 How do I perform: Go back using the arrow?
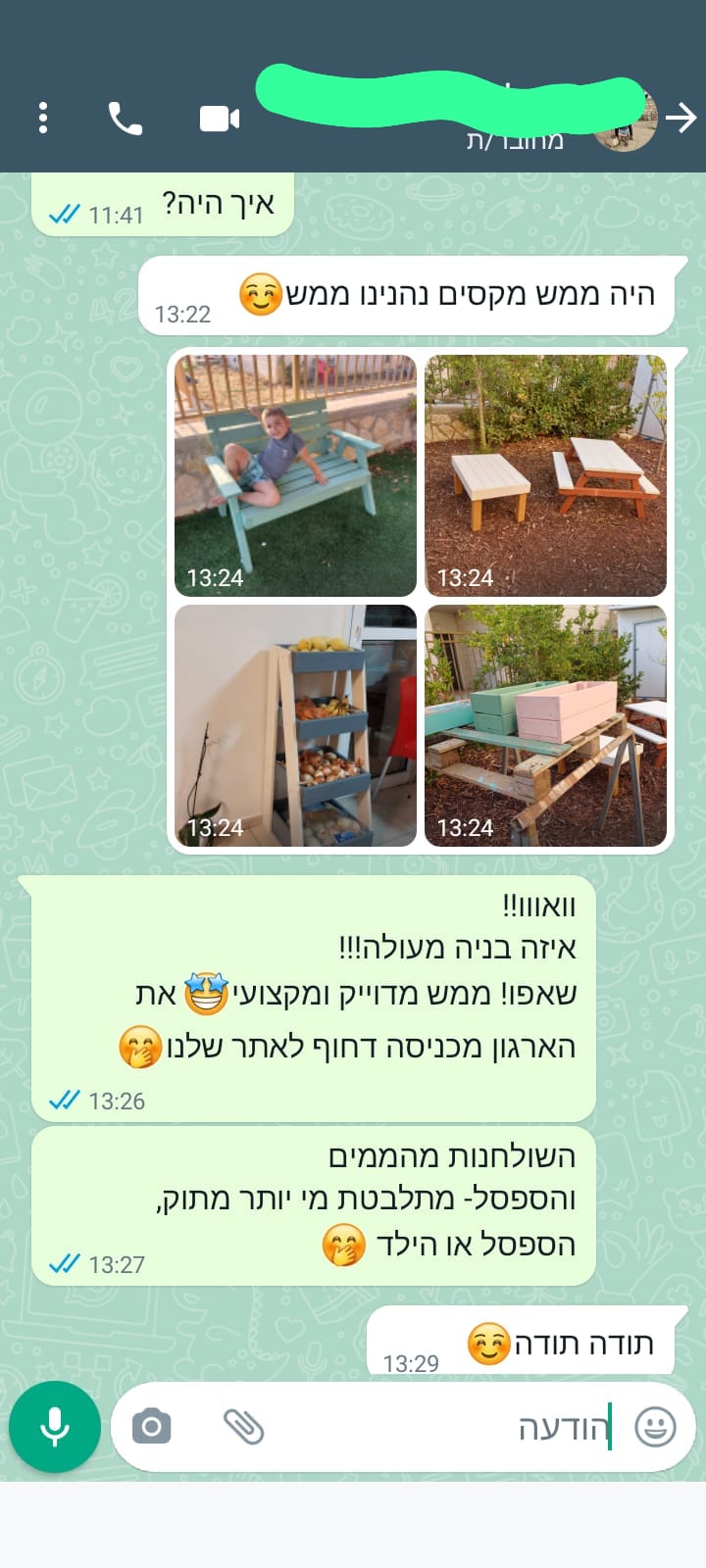[x=681, y=118]
